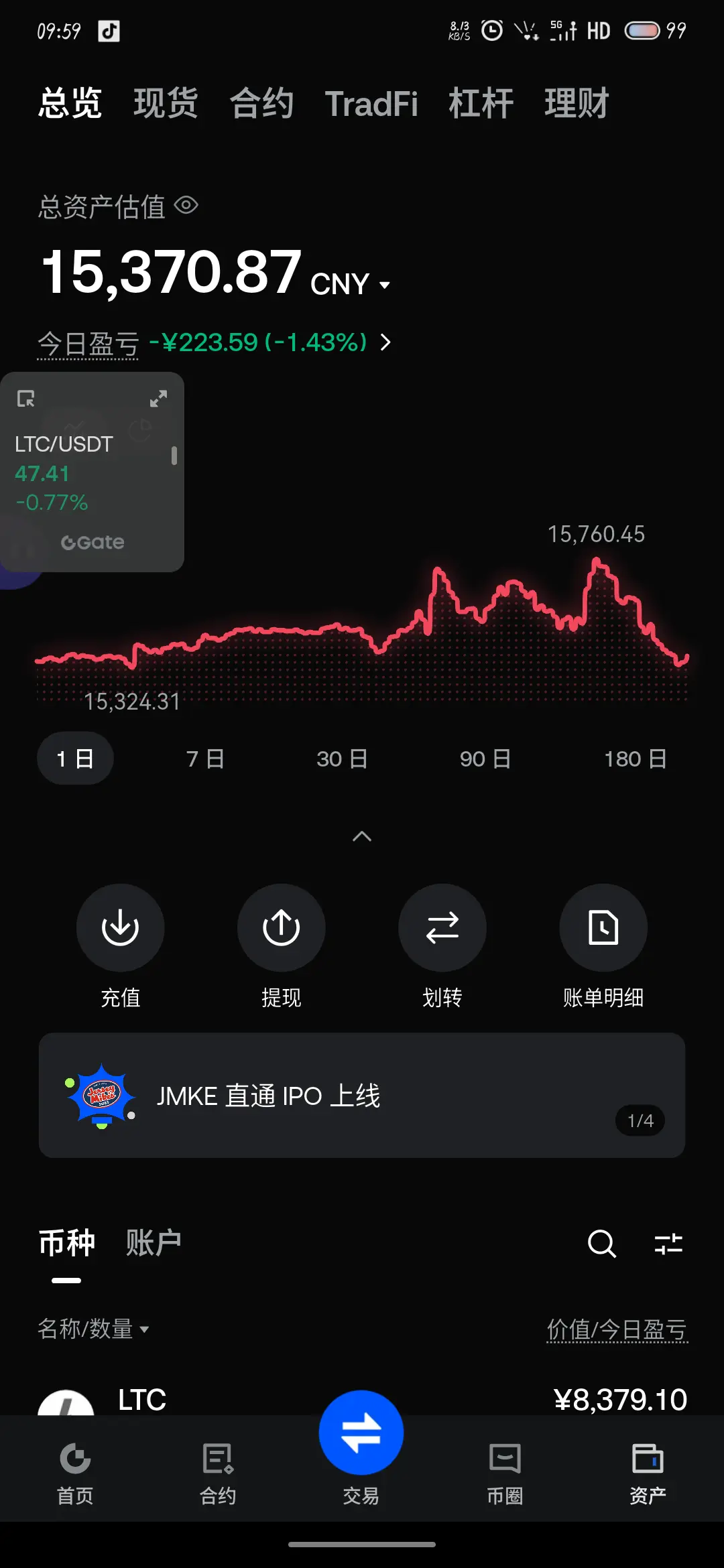Viewport: 724px width, 1568px height.
Task: Hide total asset value with eye icon
Action: (x=186, y=205)
